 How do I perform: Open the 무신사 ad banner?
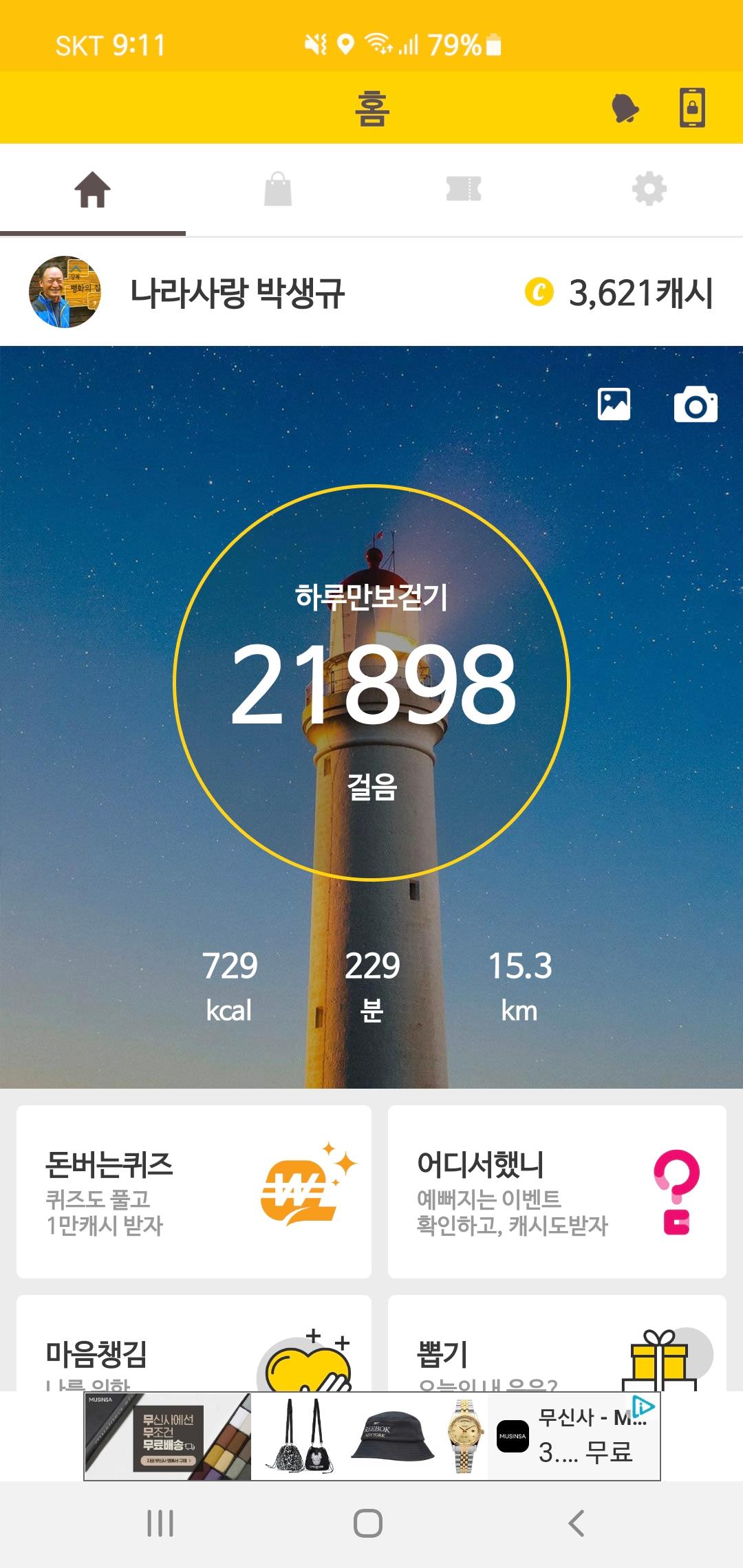pos(371,1436)
